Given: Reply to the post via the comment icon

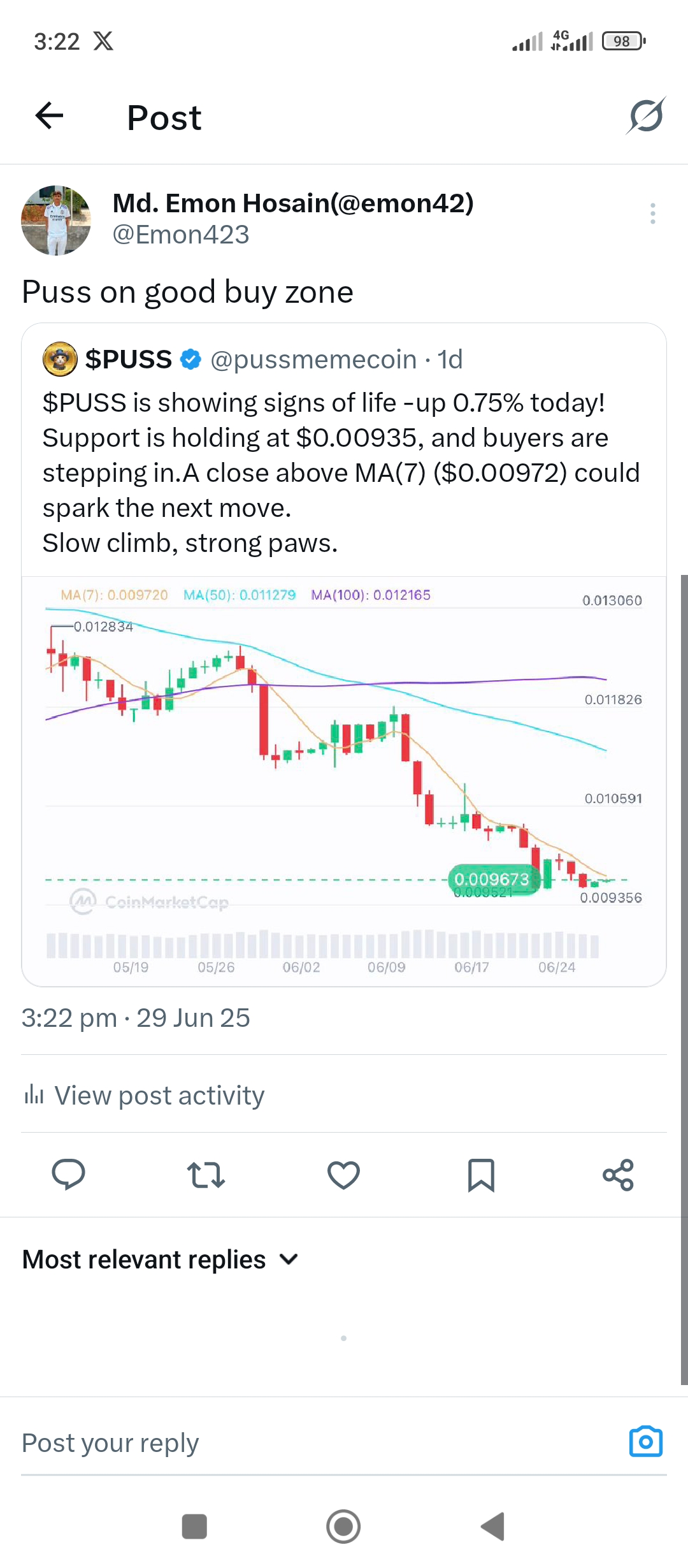Looking at the screenshot, I should (x=68, y=1174).
